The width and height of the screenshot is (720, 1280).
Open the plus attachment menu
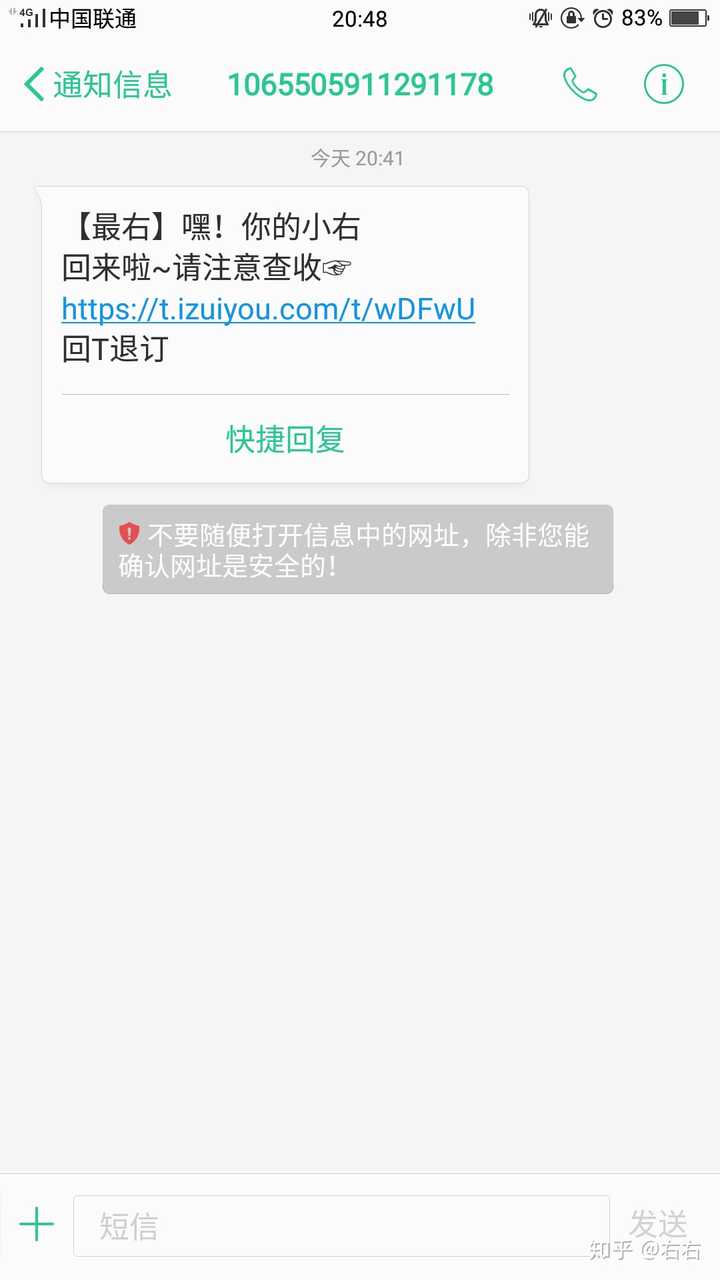[36, 1224]
